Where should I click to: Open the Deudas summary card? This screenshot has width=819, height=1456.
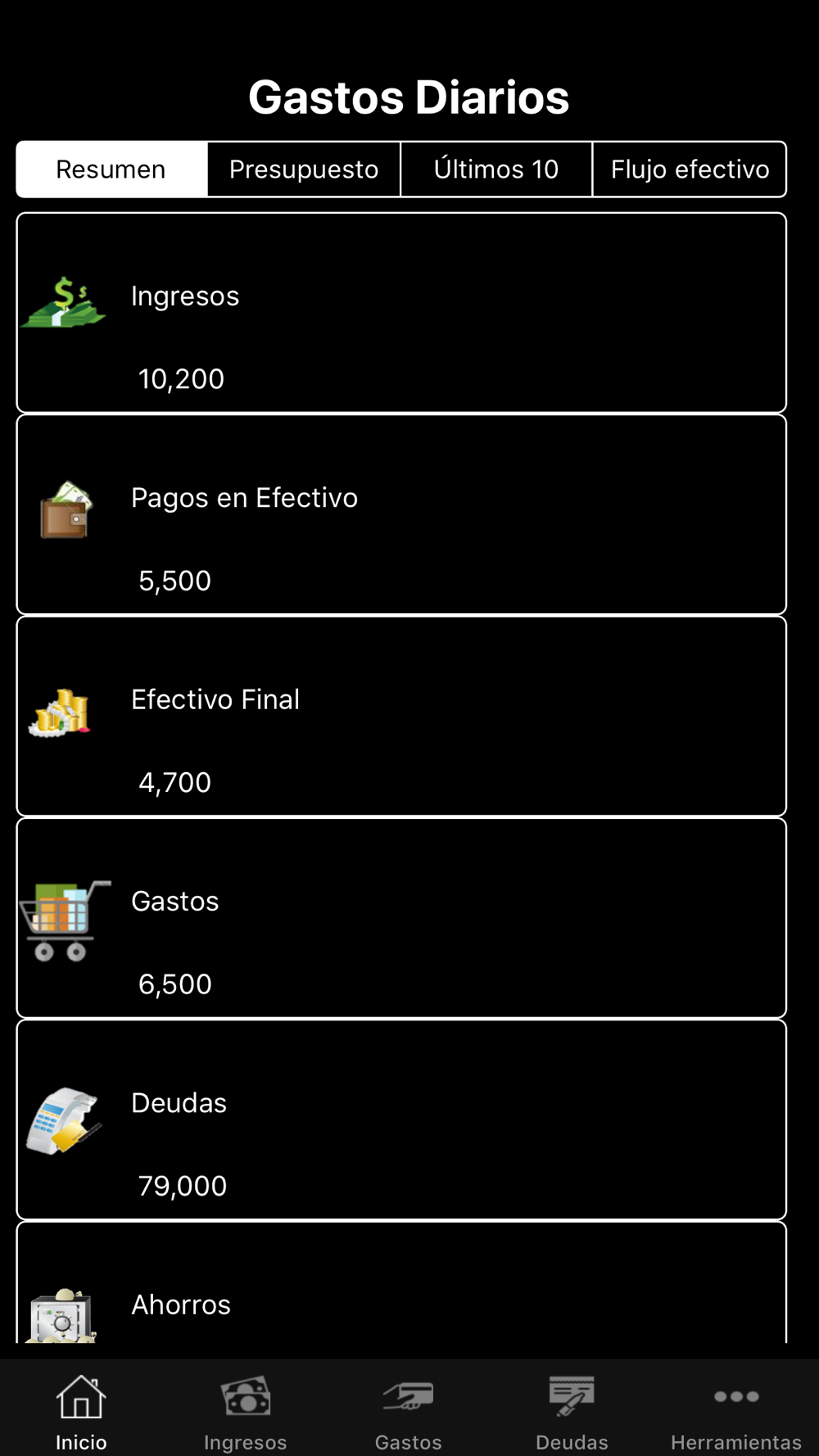click(401, 1119)
